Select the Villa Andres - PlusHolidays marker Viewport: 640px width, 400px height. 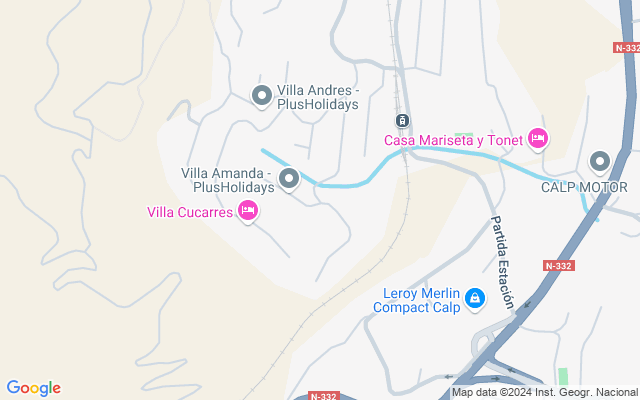click(x=262, y=96)
